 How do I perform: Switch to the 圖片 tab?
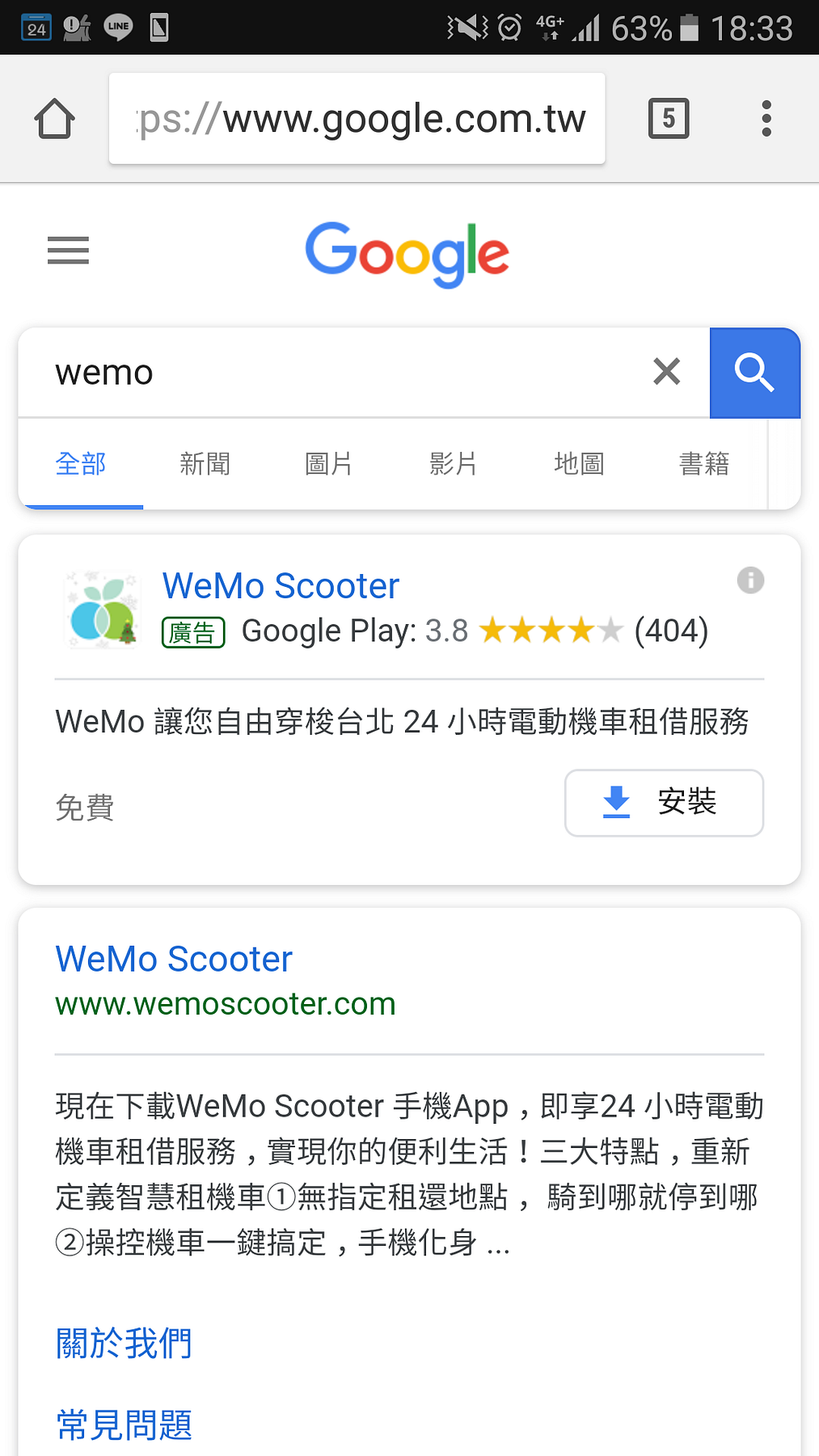click(x=328, y=464)
